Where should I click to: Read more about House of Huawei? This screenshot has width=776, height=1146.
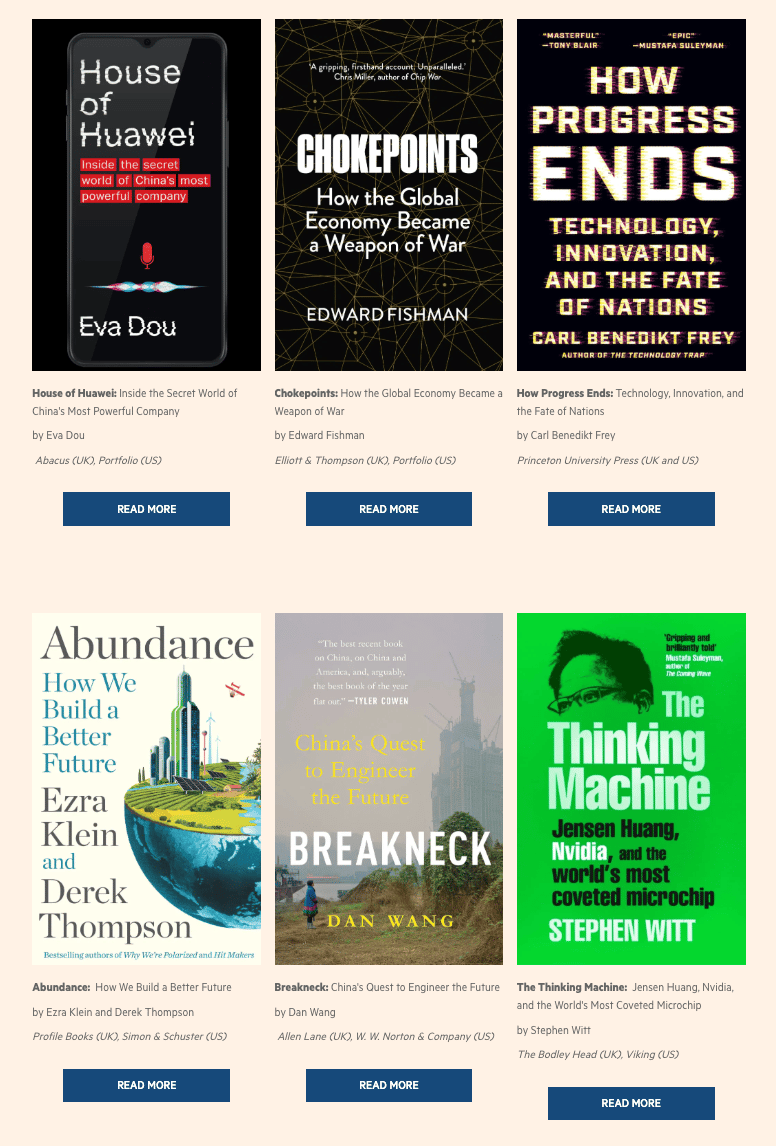pos(146,509)
